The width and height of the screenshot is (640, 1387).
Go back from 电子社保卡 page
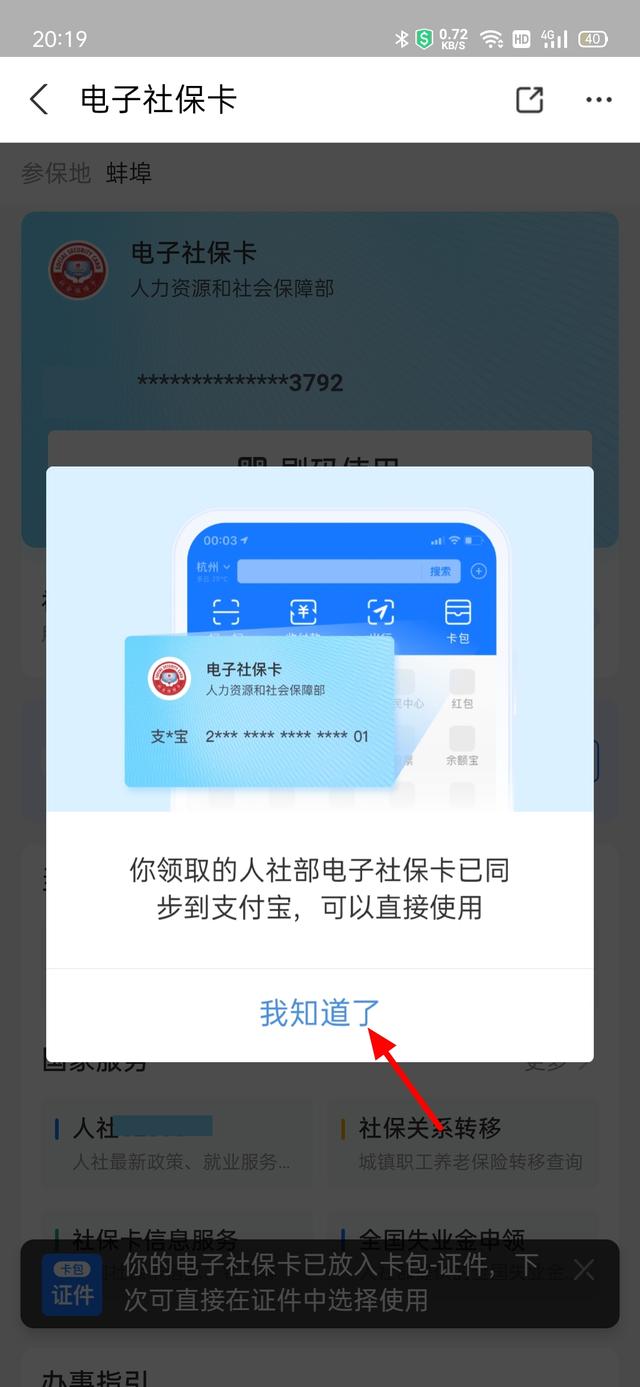(39, 99)
